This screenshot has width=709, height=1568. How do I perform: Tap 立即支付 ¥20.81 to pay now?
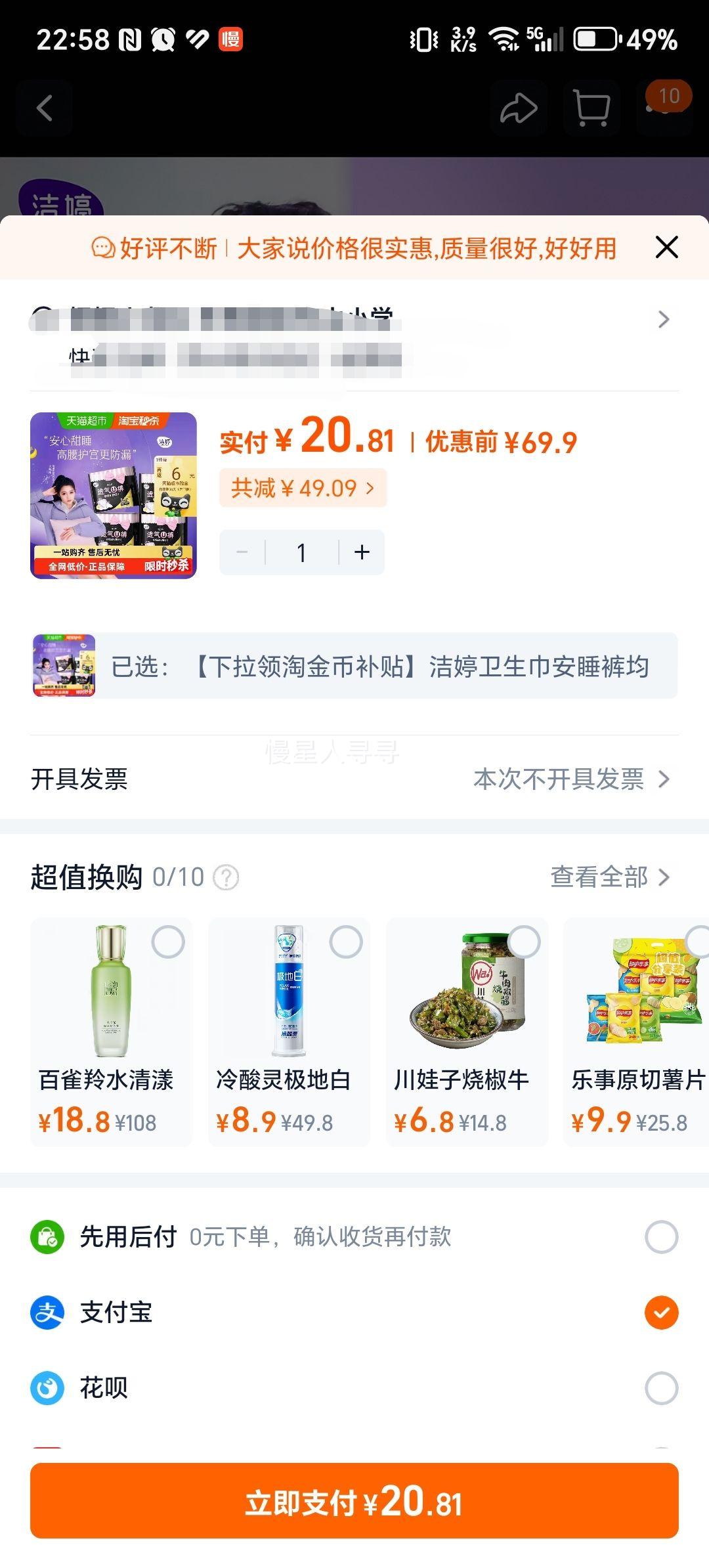354,1501
